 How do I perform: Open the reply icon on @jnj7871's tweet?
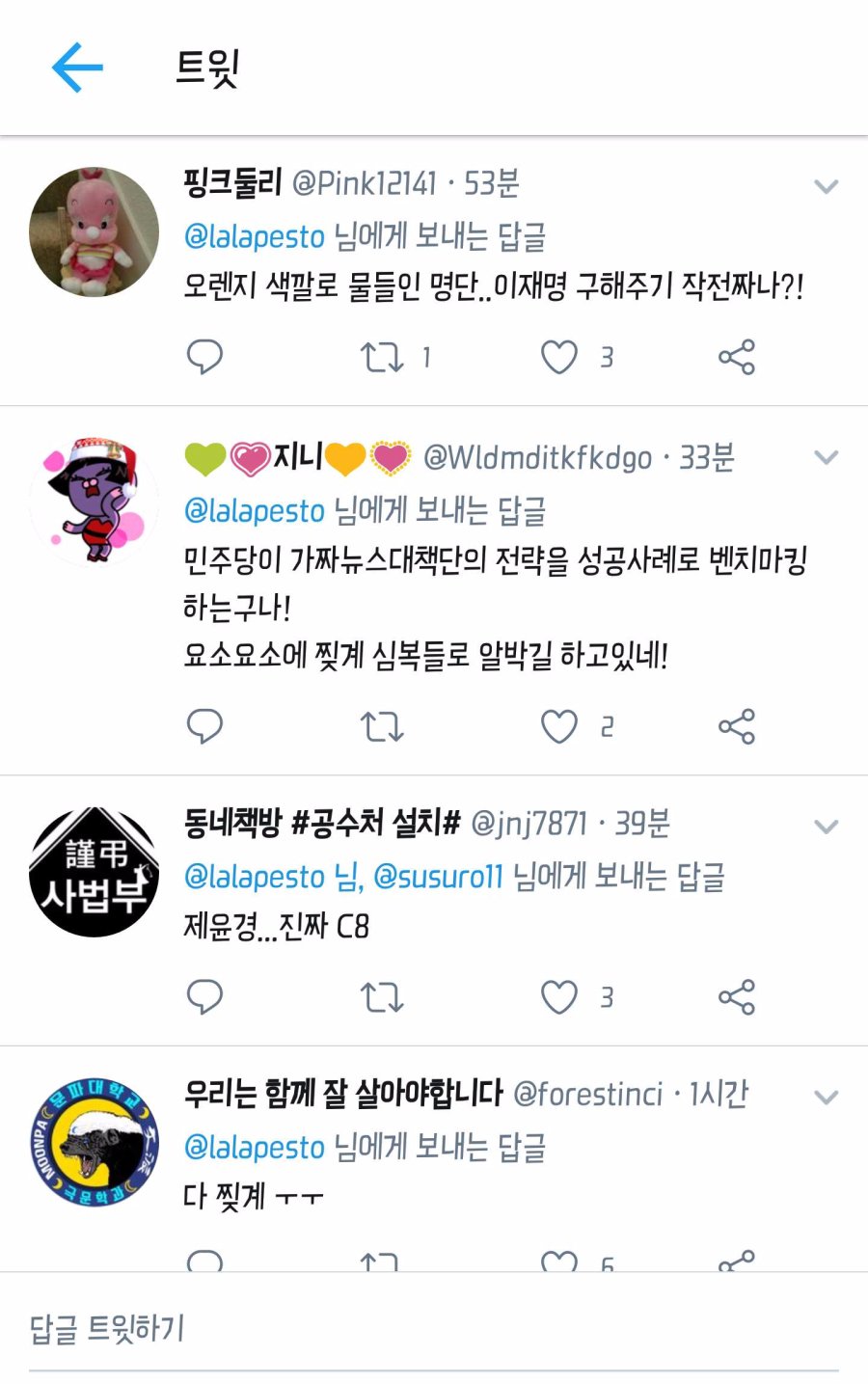203,997
